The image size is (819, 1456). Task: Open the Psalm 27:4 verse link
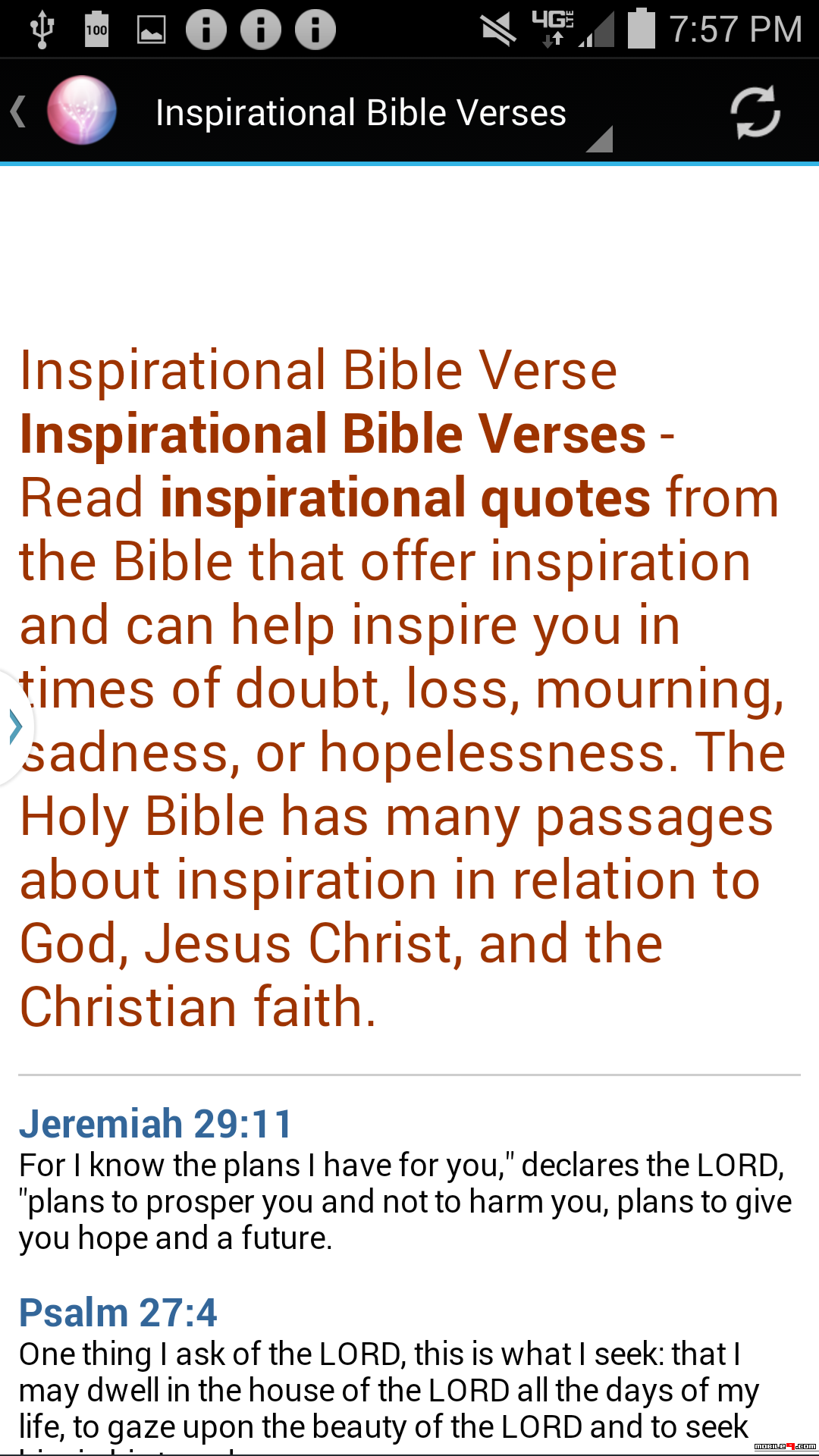point(118,1312)
